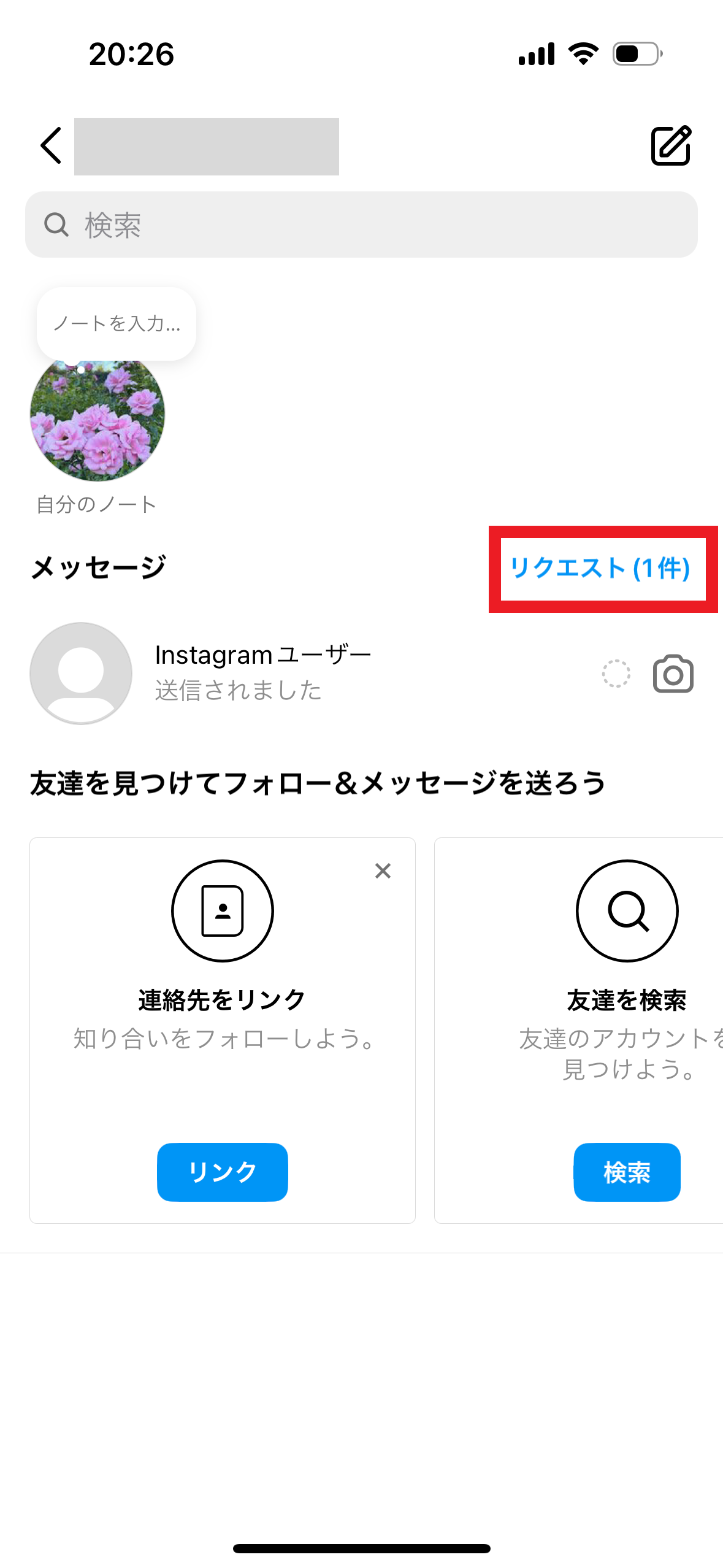Tap the 検索 search field

pyautogui.click(x=361, y=225)
